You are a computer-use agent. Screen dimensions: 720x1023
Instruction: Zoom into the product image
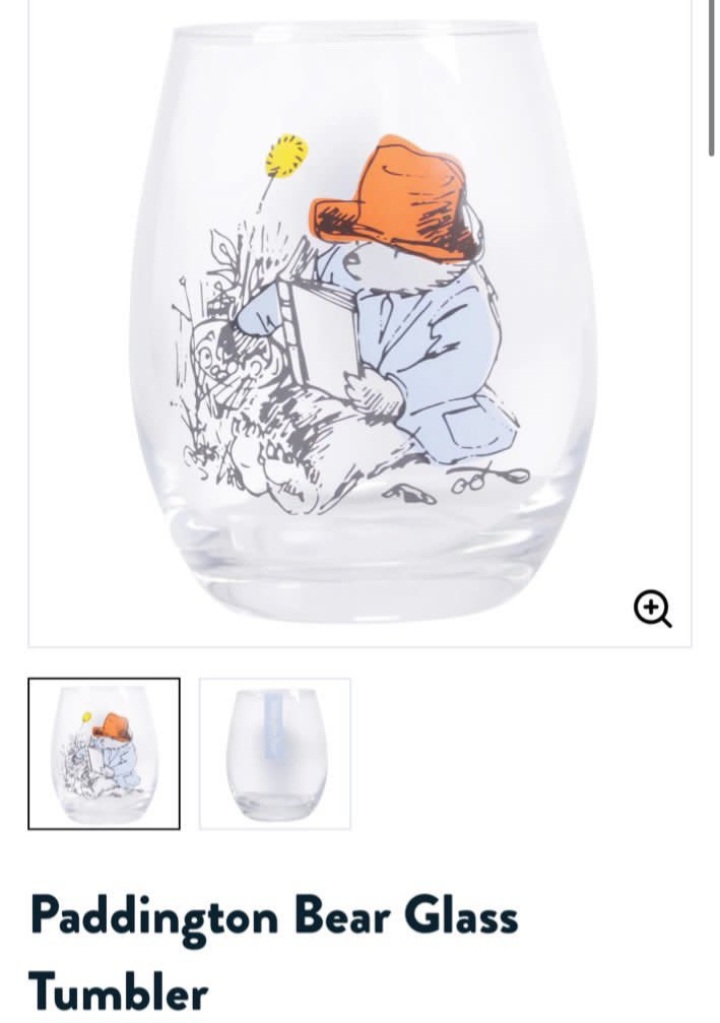pyautogui.click(x=652, y=607)
